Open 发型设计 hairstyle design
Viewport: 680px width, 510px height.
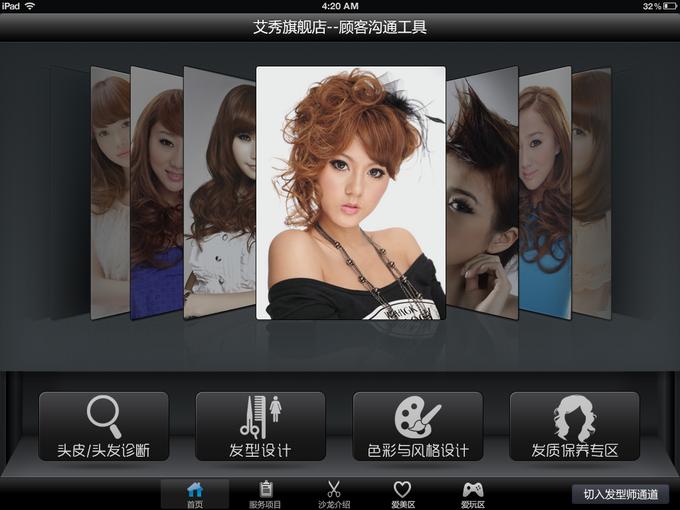pos(260,426)
